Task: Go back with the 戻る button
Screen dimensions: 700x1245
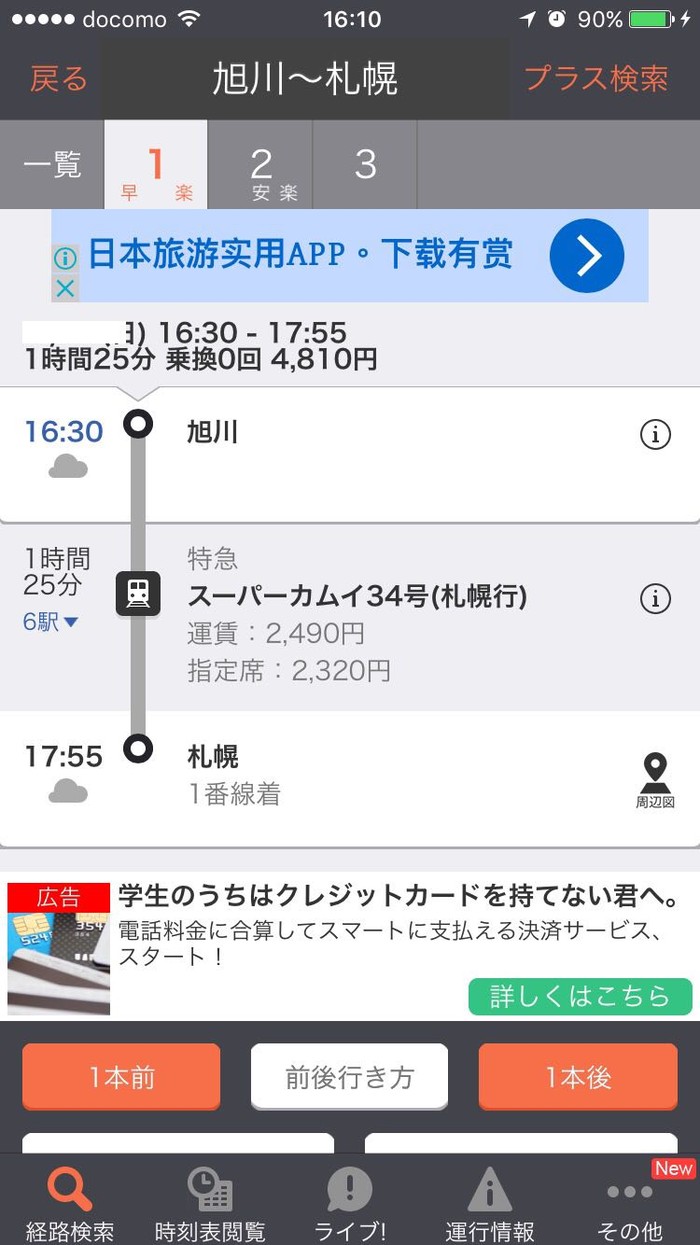Action: click(x=58, y=79)
